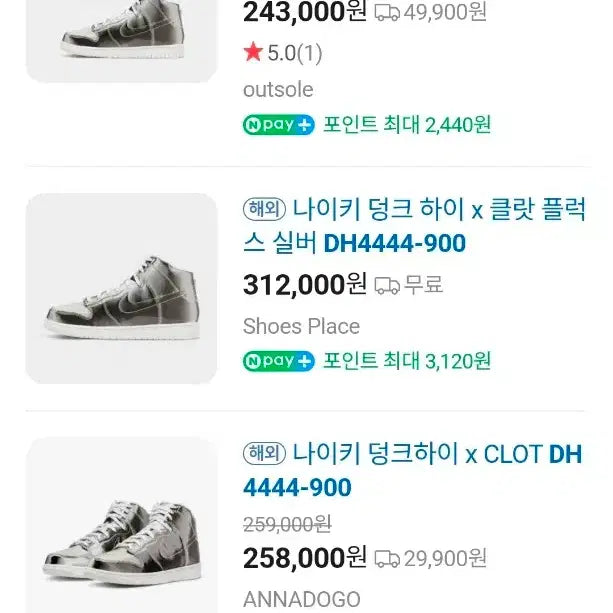Visit the outsole seller store
613x613 pixels.
click(x=278, y=90)
